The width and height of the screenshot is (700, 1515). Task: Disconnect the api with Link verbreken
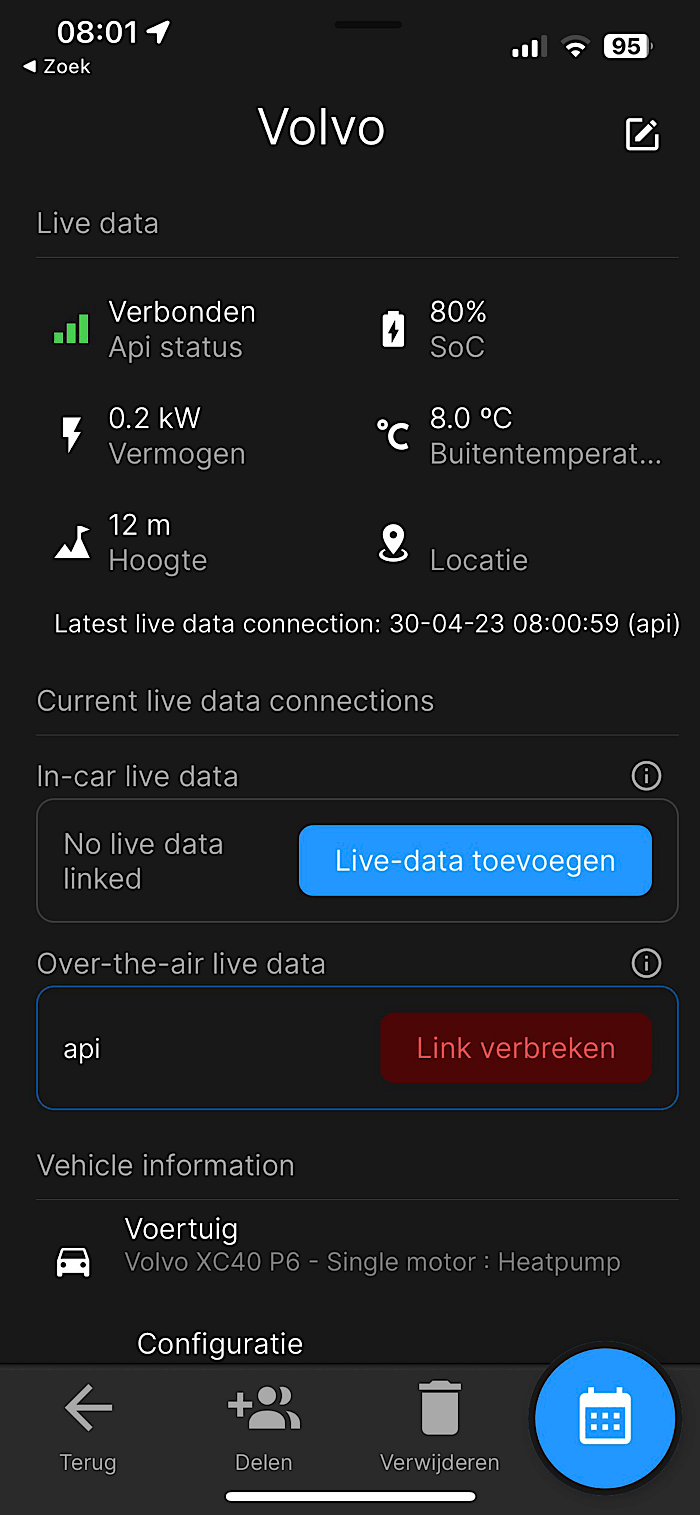tap(515, 1048)
